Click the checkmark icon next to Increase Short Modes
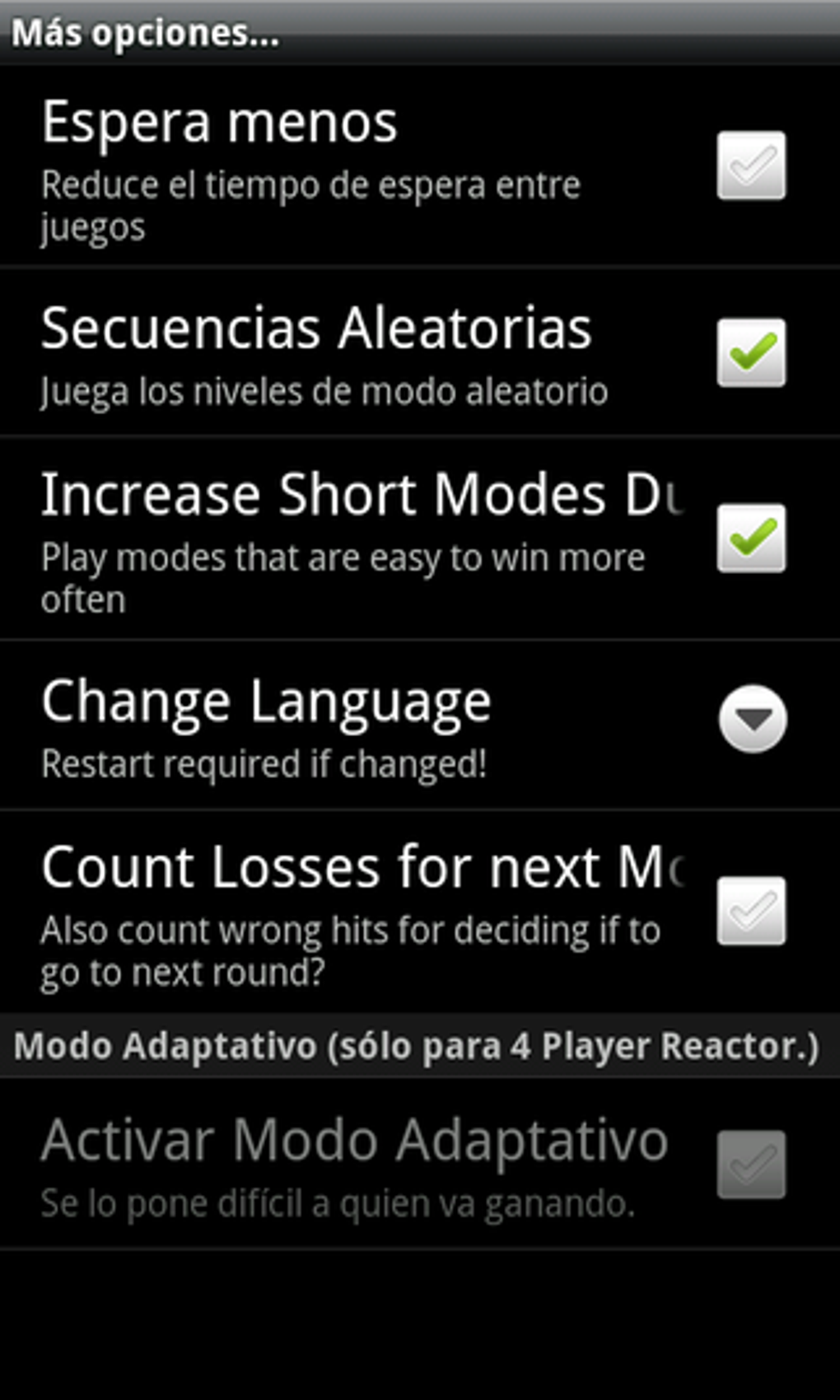The width and height of the screenshot is (840, 1400). pyautogui.click(x=749, y=537)
